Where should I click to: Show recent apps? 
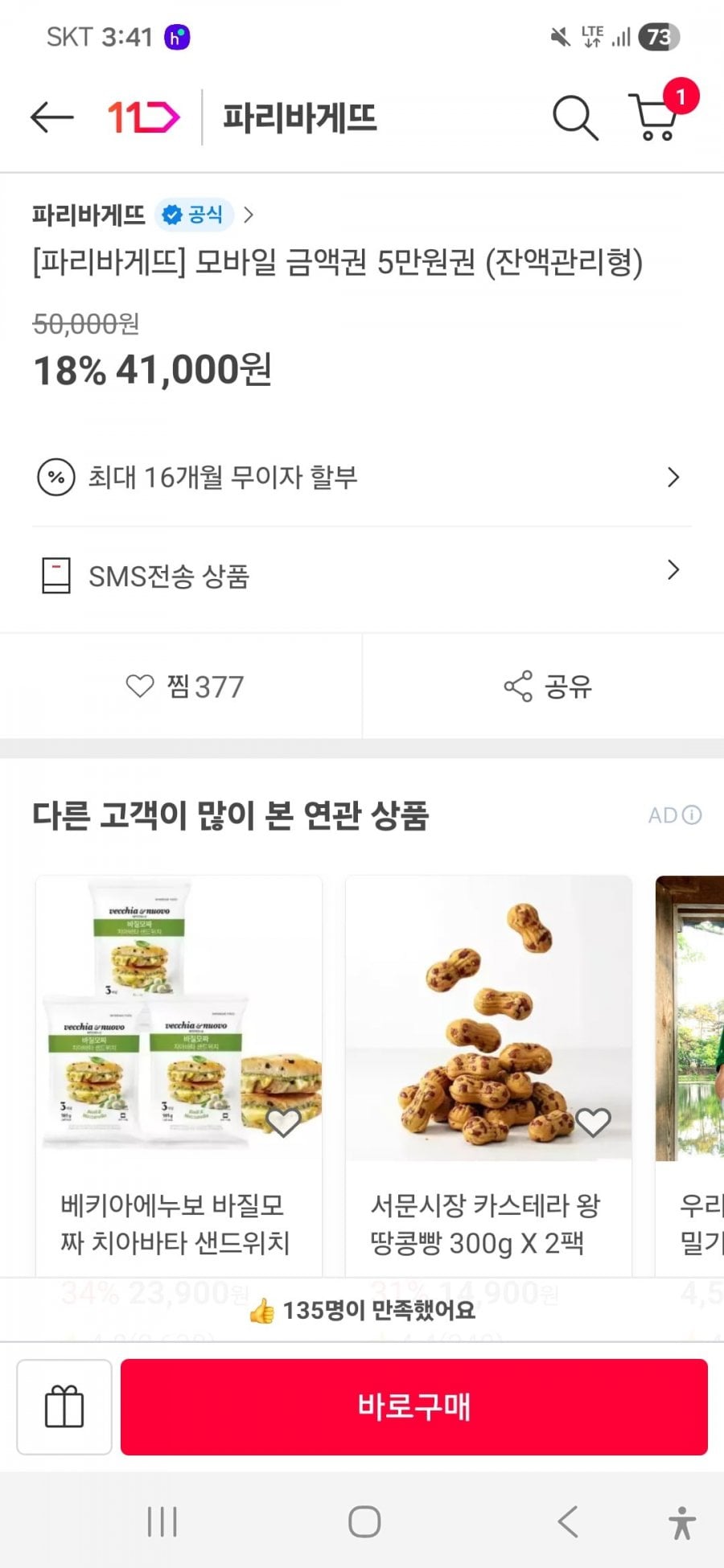click(x=162, y=1522)
